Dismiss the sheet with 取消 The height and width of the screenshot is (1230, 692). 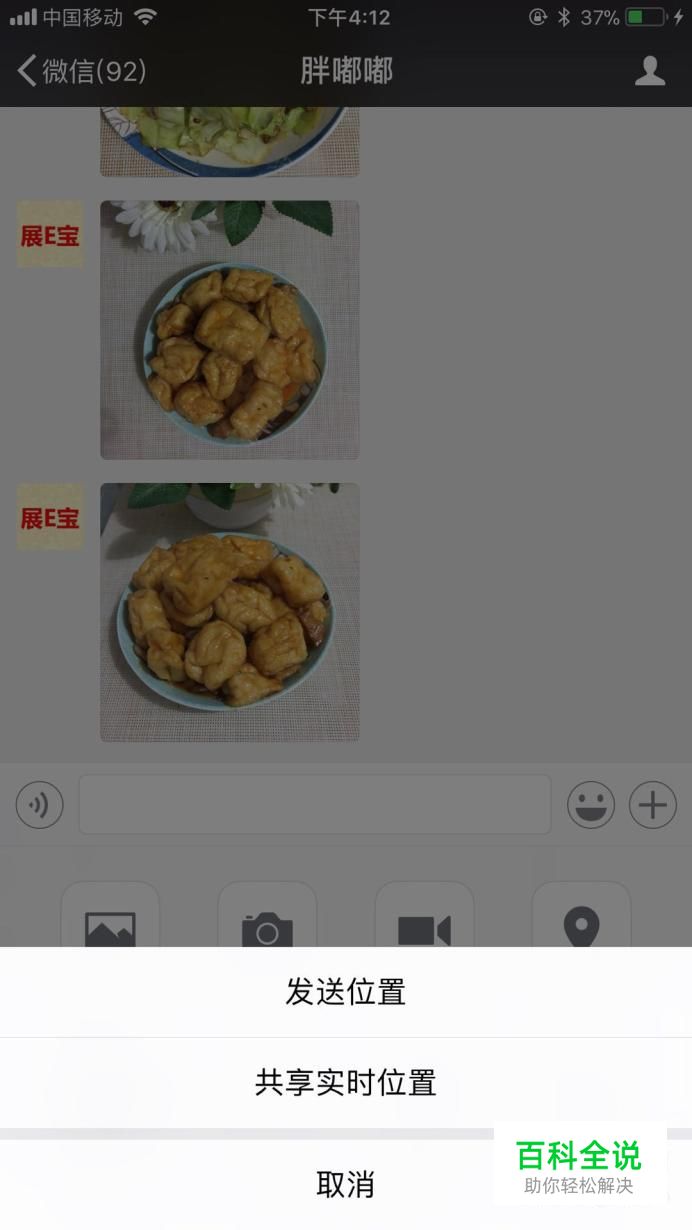[x=345, y=1185]
